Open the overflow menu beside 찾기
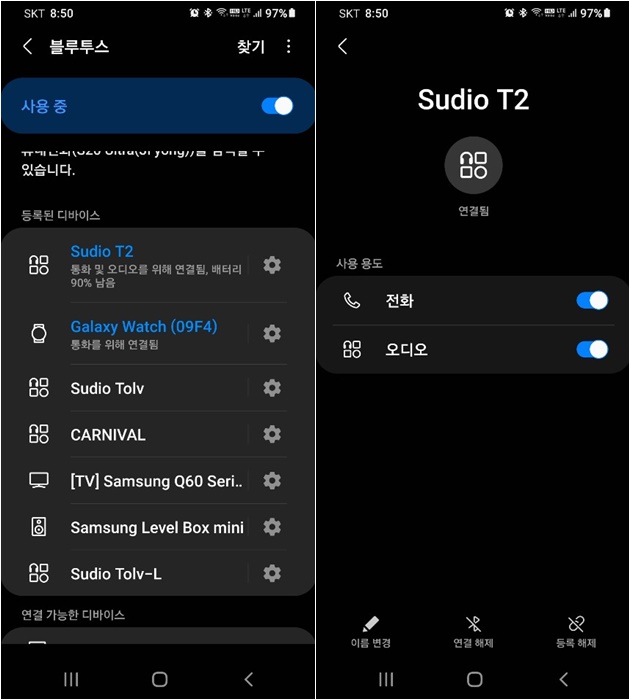This screenshot has height=700, width=630. point(289,46)
